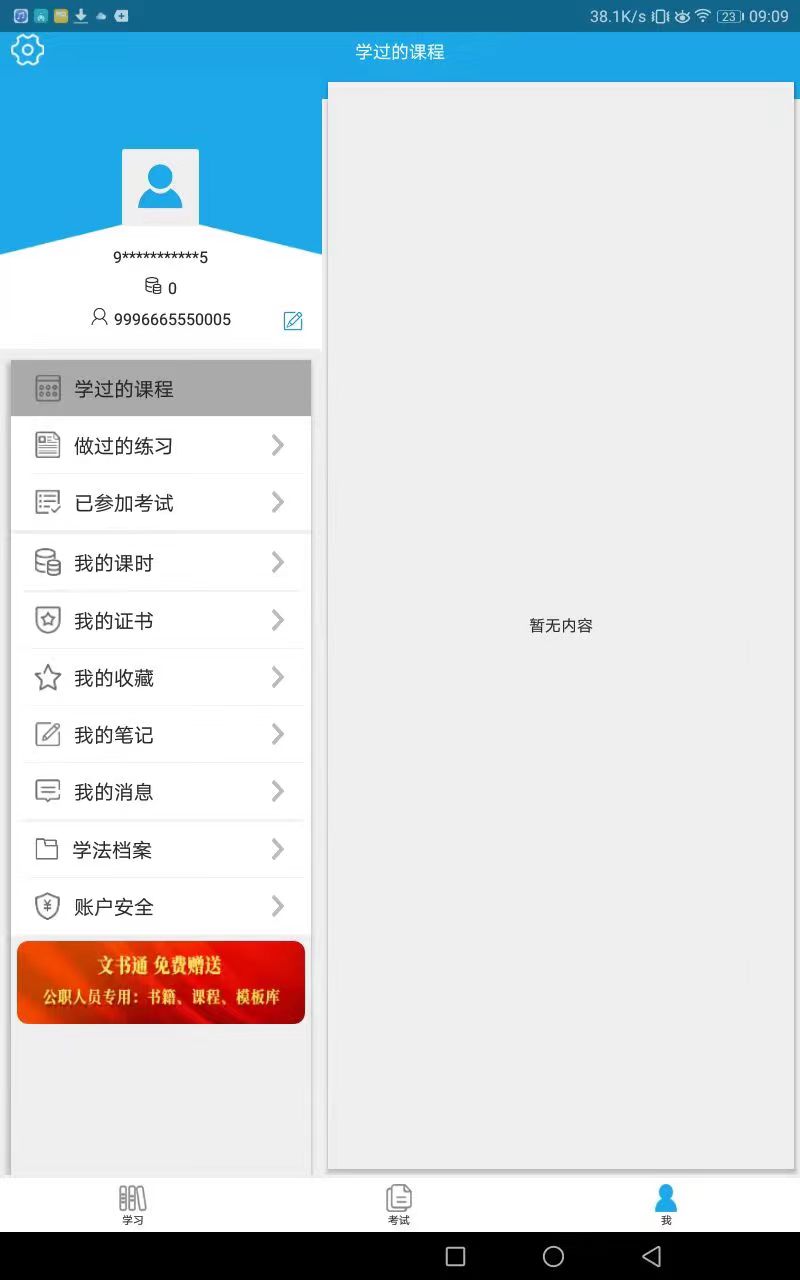The height and width of the screenshot is (1280, 800).
Task: Check 我的消息 messages
Action: click(160, 792)
